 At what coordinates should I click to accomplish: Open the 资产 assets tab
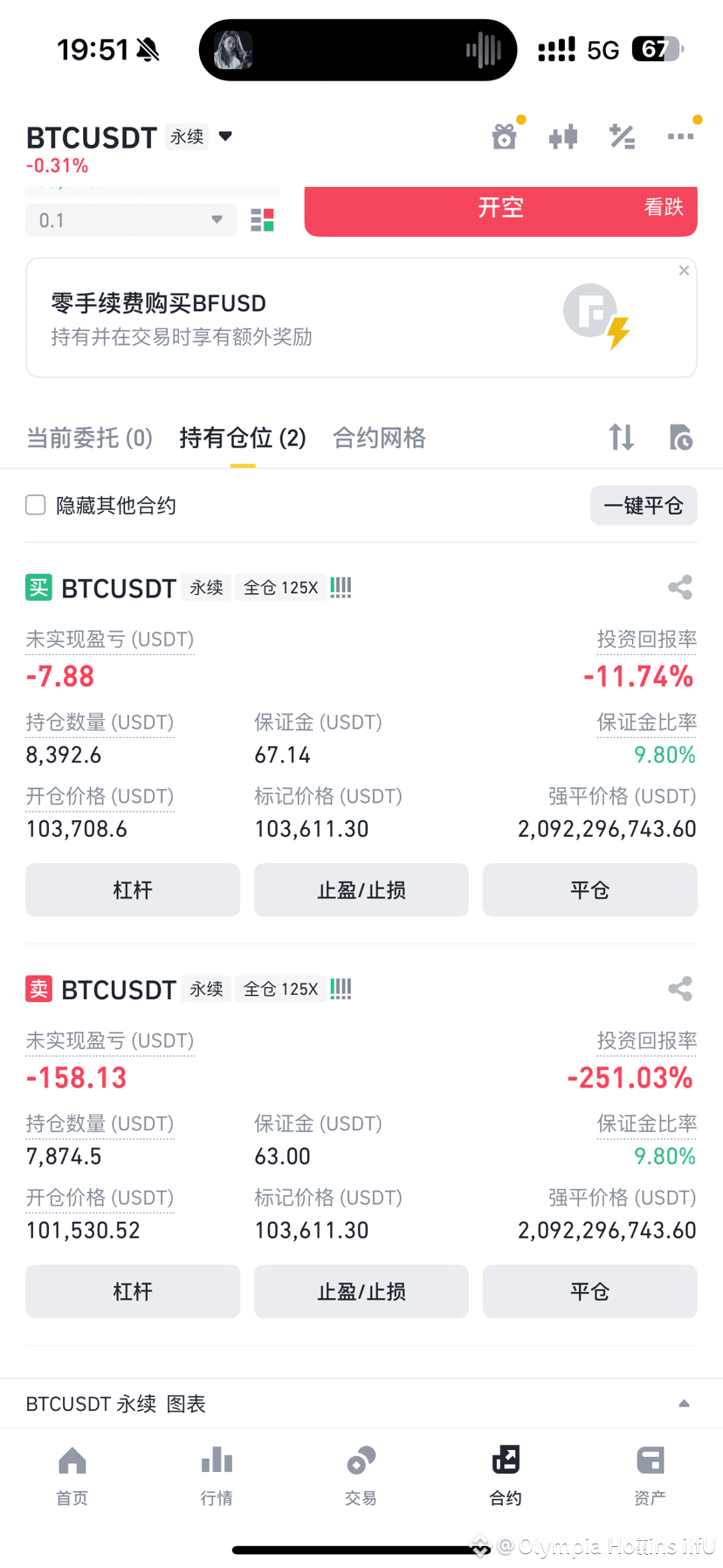[650, 1475]
